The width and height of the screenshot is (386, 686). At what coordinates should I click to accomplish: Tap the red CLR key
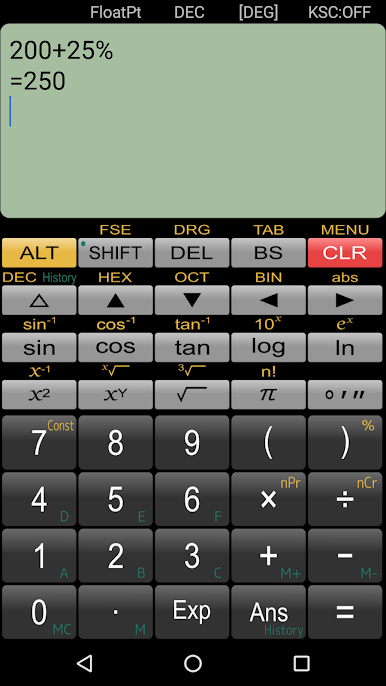pyautogui.click(x=345, y=252)
